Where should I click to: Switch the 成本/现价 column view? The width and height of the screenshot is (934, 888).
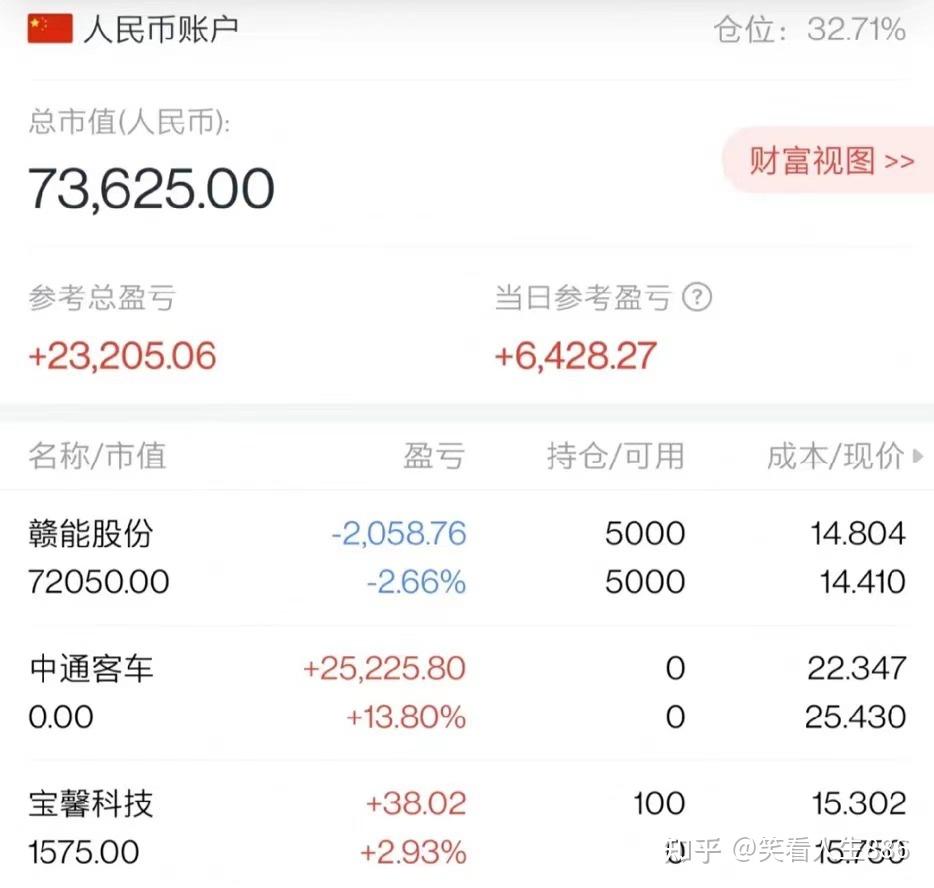(845, 457)
